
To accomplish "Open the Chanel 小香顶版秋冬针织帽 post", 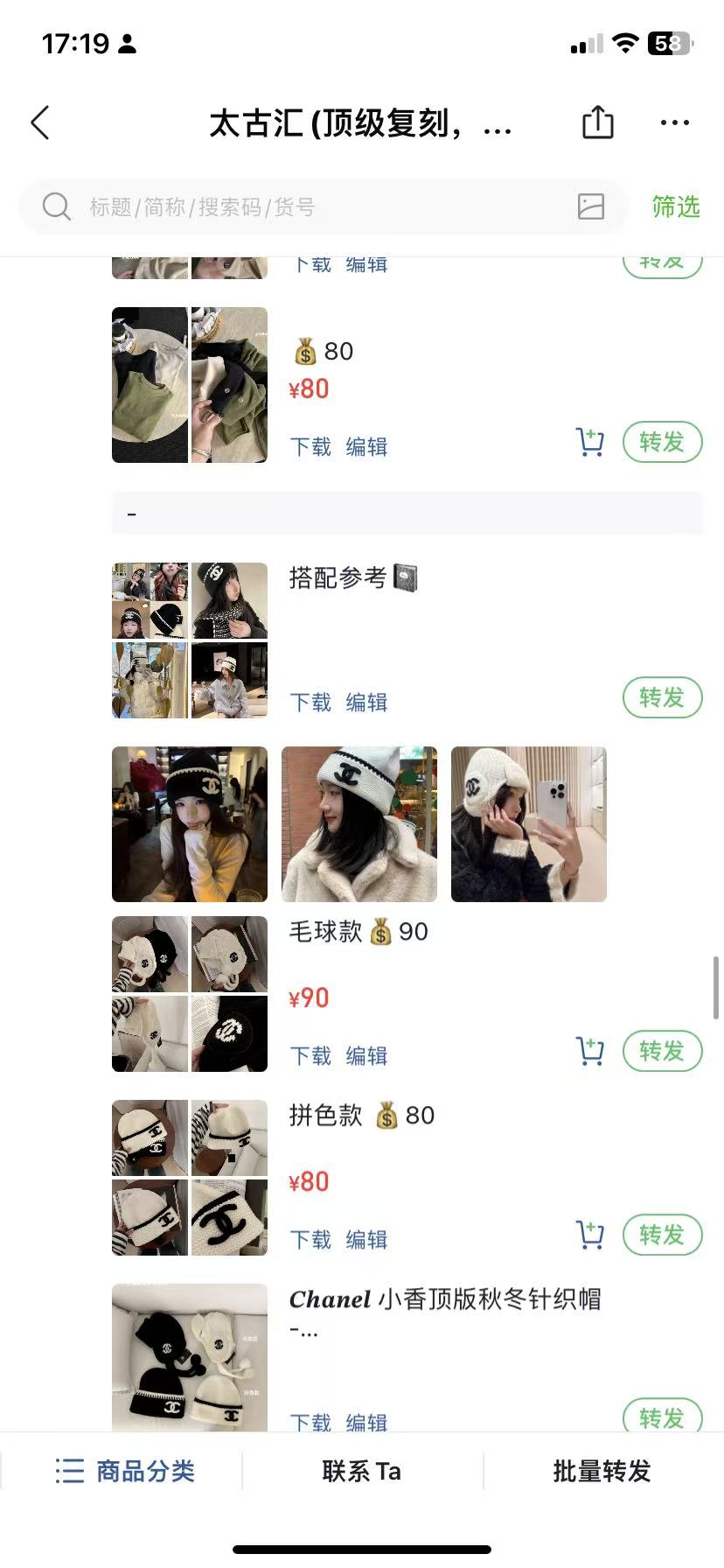I will pyautogui.click(x=445, y=1299).
